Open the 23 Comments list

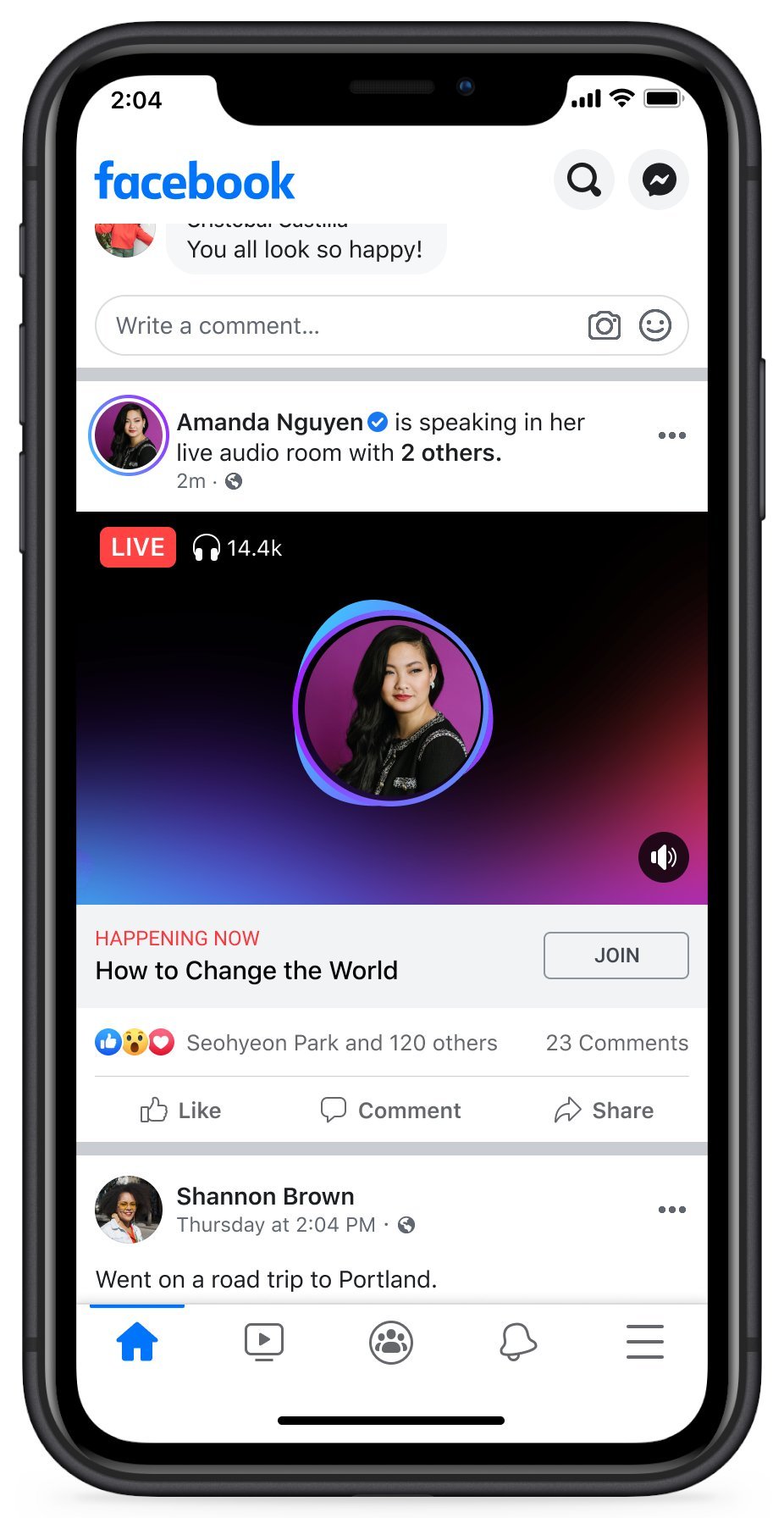617,1043
